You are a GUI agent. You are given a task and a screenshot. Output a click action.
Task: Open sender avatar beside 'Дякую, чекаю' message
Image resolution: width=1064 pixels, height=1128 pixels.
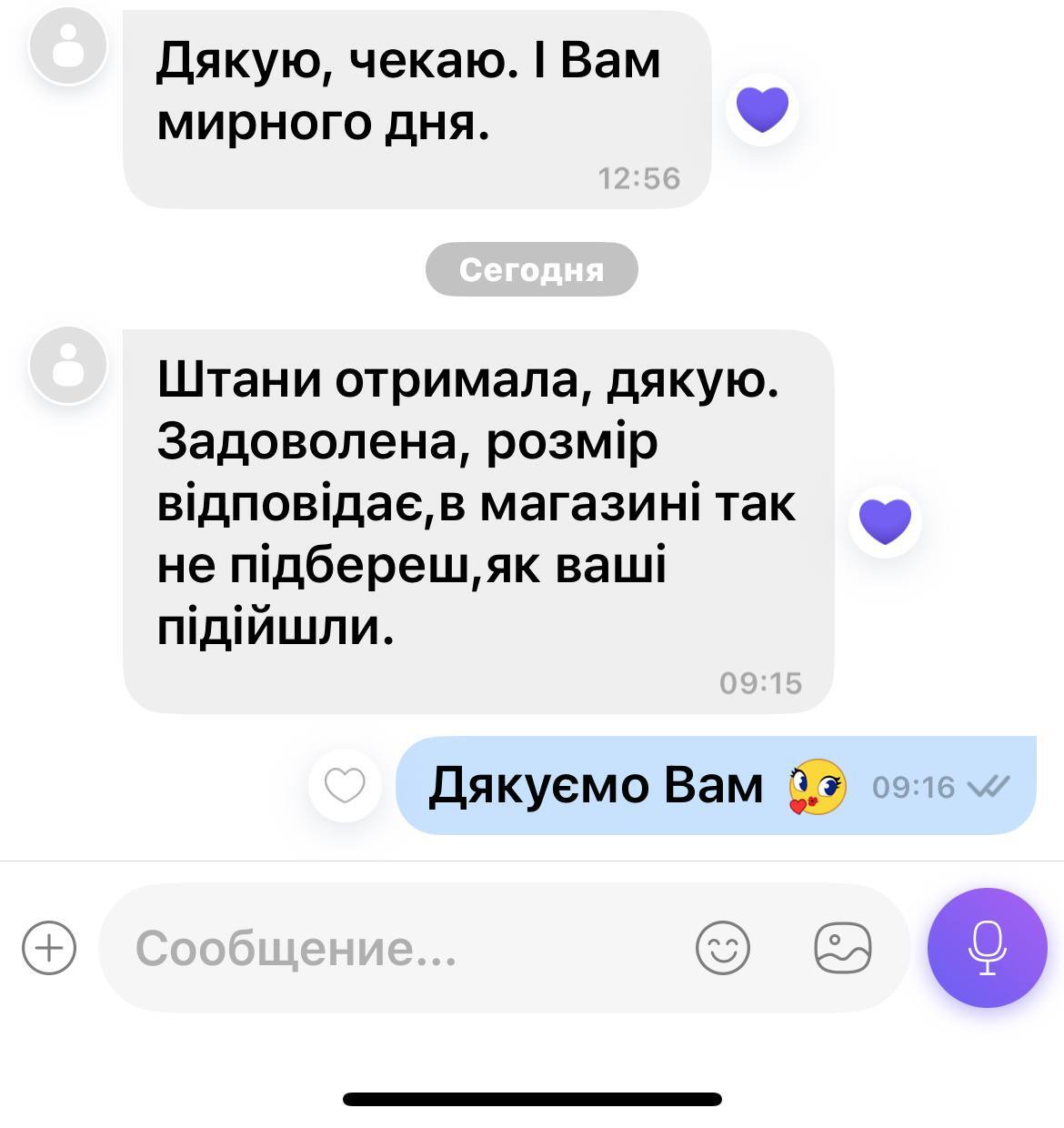click(x=68, y=45)
